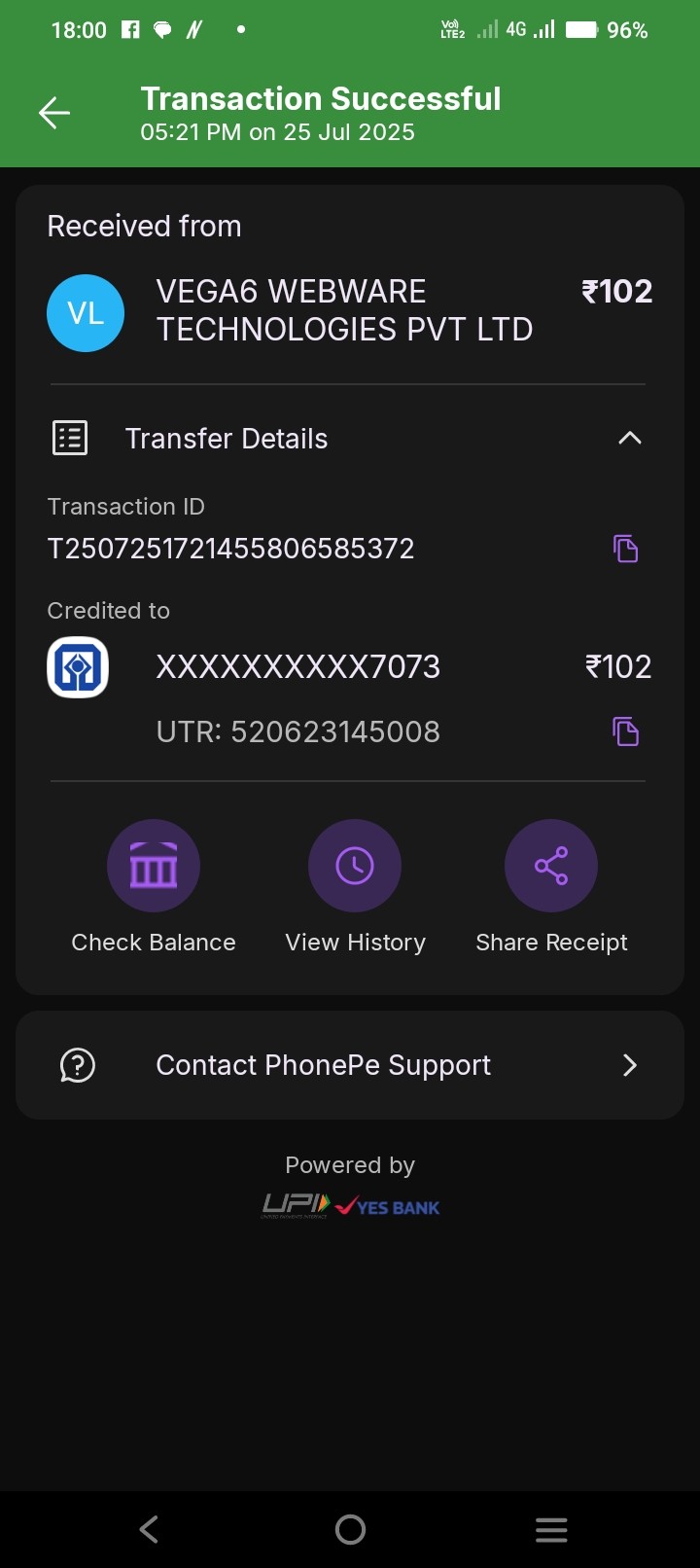Tap the system home button
700x1568 pixels.
point(350,1529)
